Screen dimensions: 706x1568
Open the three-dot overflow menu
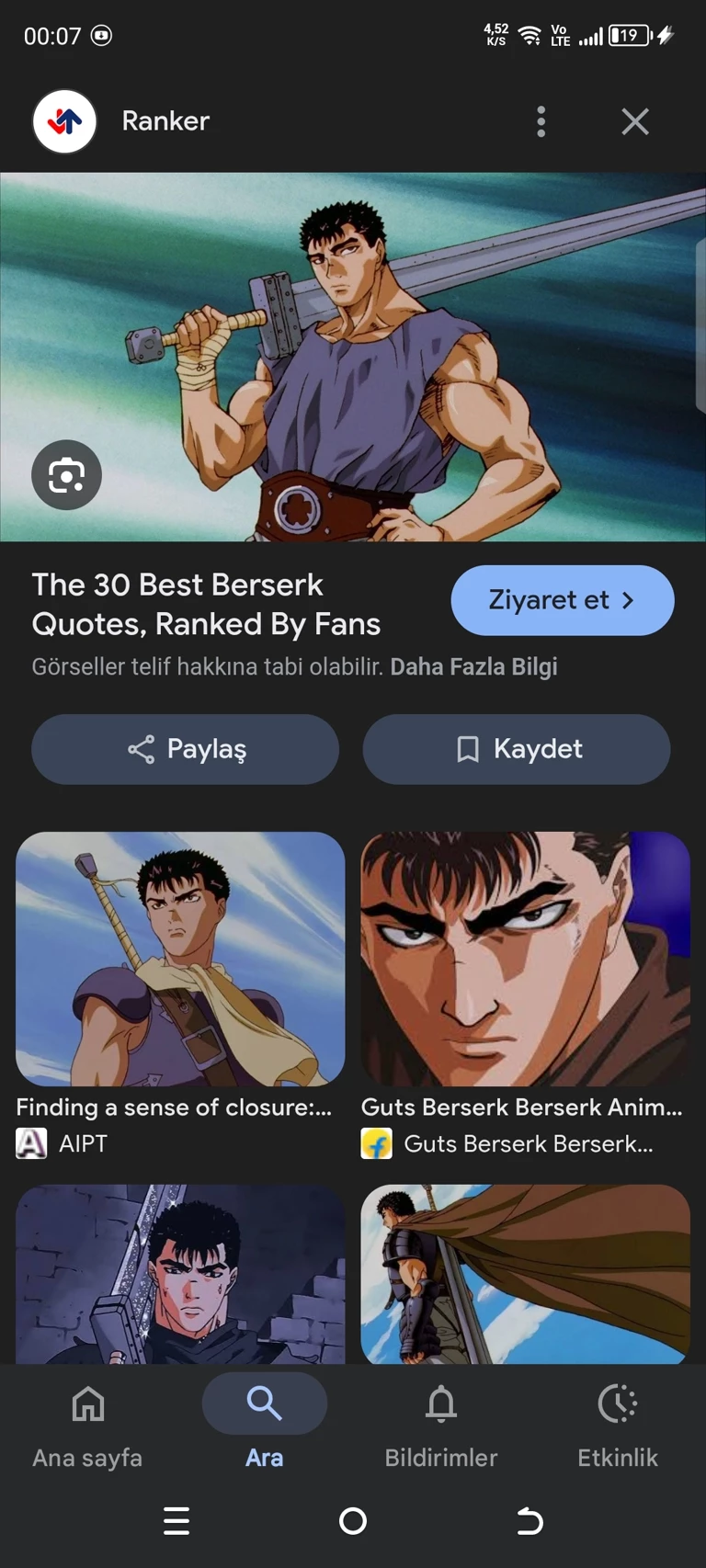541,121
